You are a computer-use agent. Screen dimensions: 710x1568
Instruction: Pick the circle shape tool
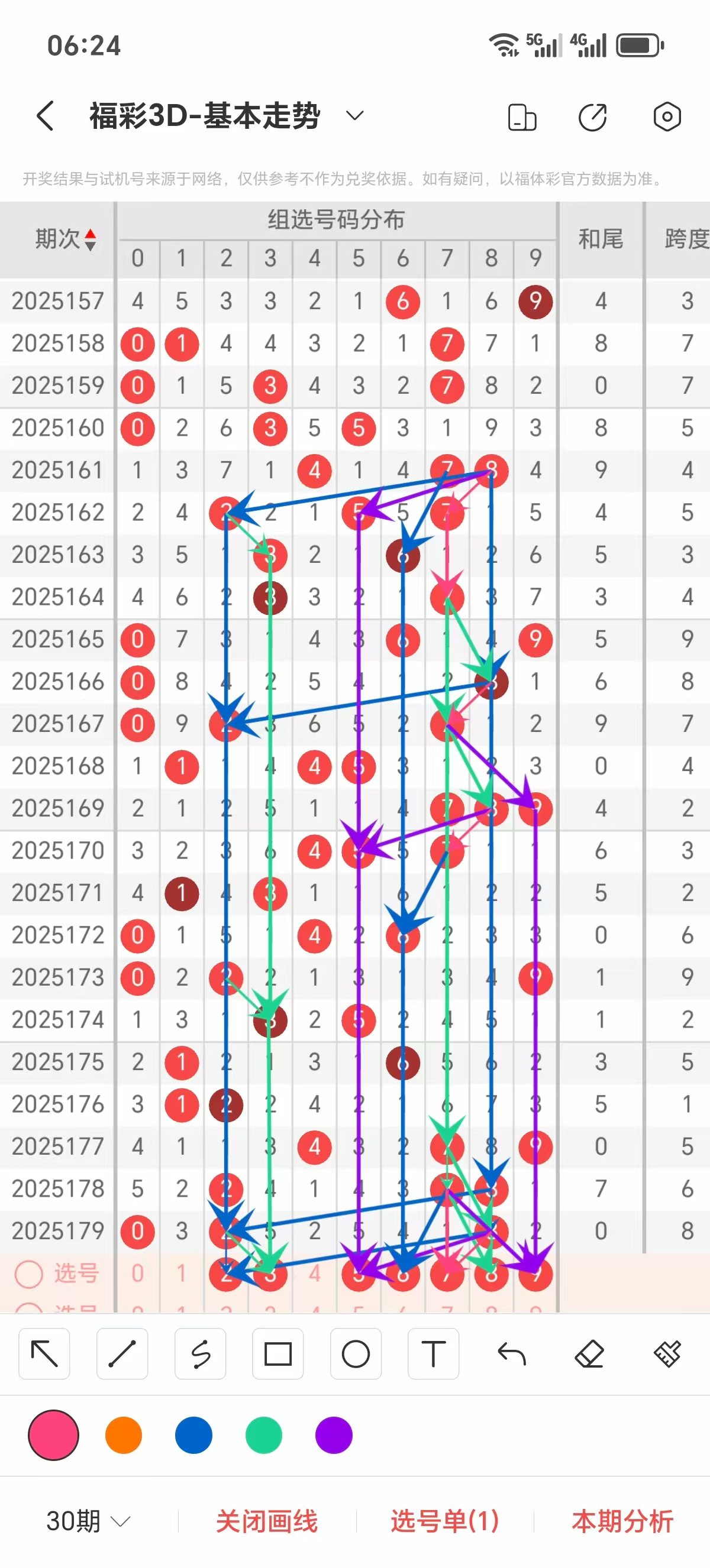356,1355
